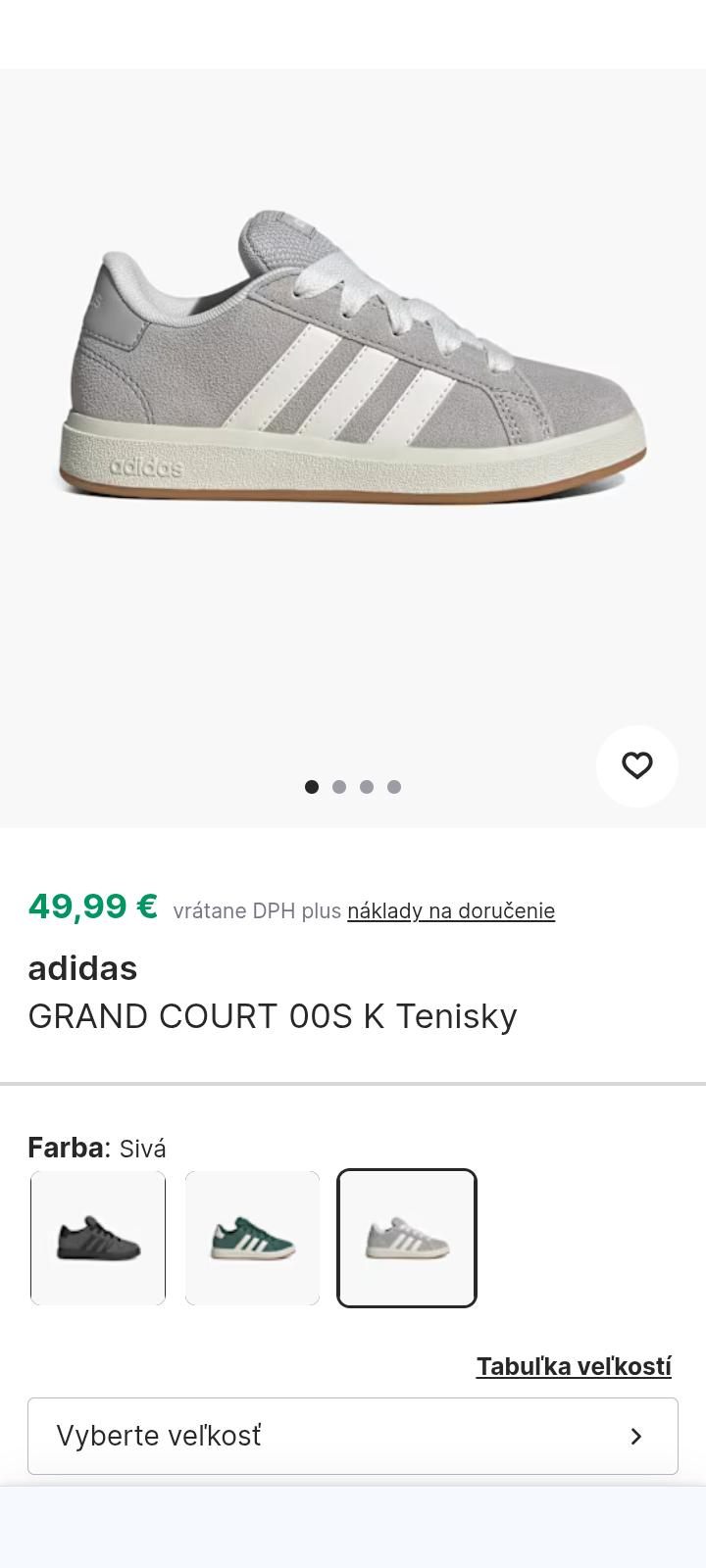Select the green colour variant

click(x=252, y=1238)
